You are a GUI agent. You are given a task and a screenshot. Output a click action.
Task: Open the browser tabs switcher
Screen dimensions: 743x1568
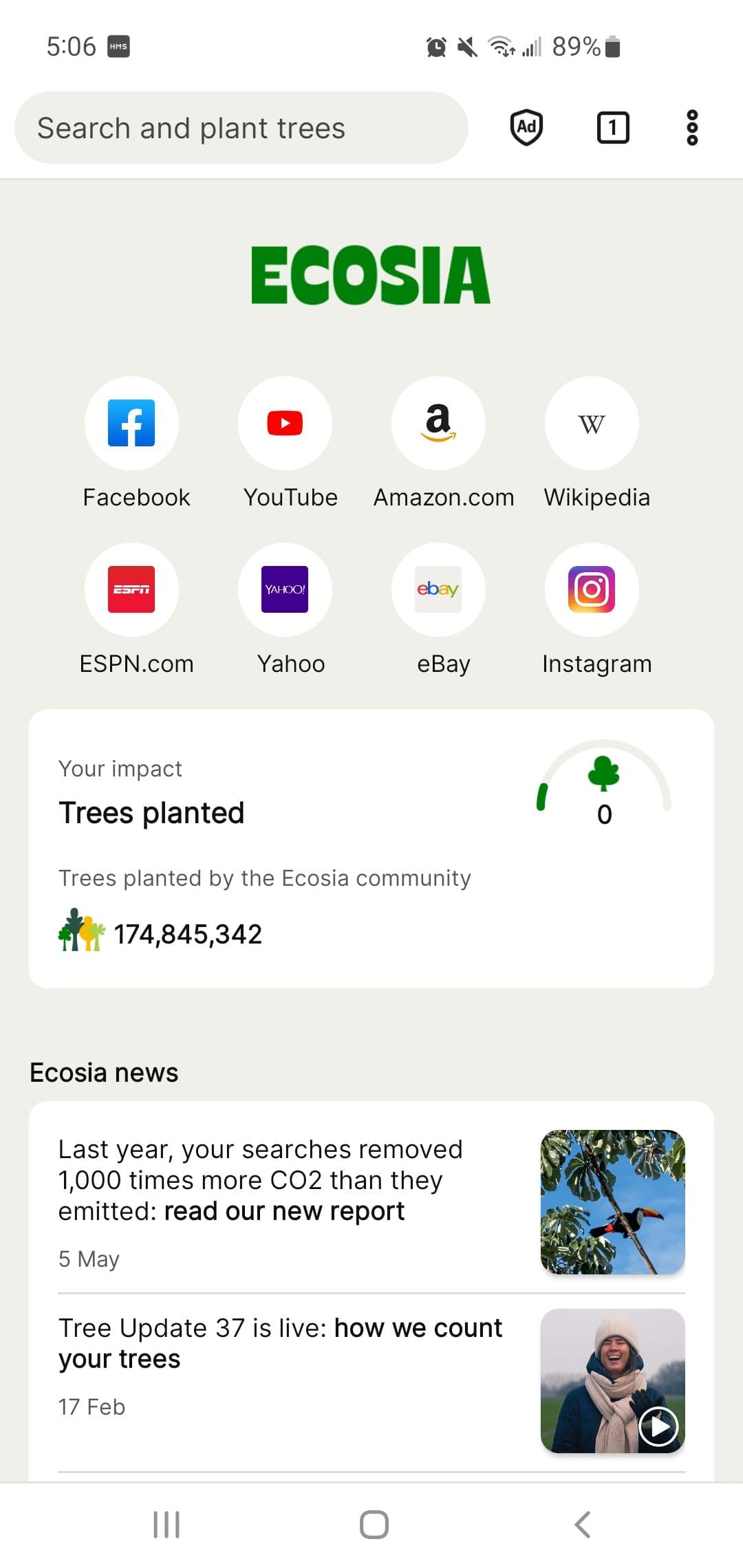pos(612,127)
